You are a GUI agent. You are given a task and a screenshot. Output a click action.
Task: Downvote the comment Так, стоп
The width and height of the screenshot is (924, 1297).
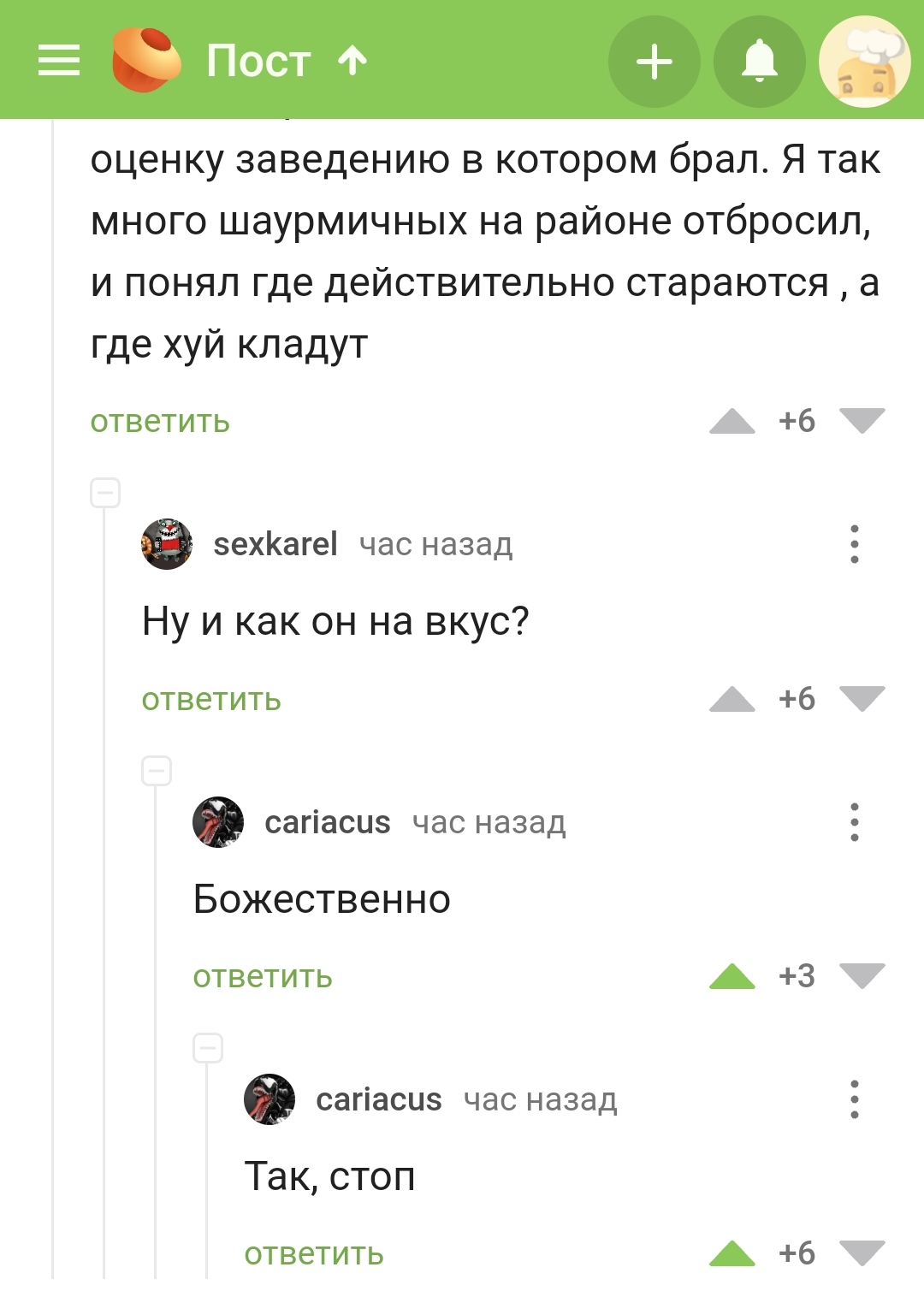(x=862, y=1253)
